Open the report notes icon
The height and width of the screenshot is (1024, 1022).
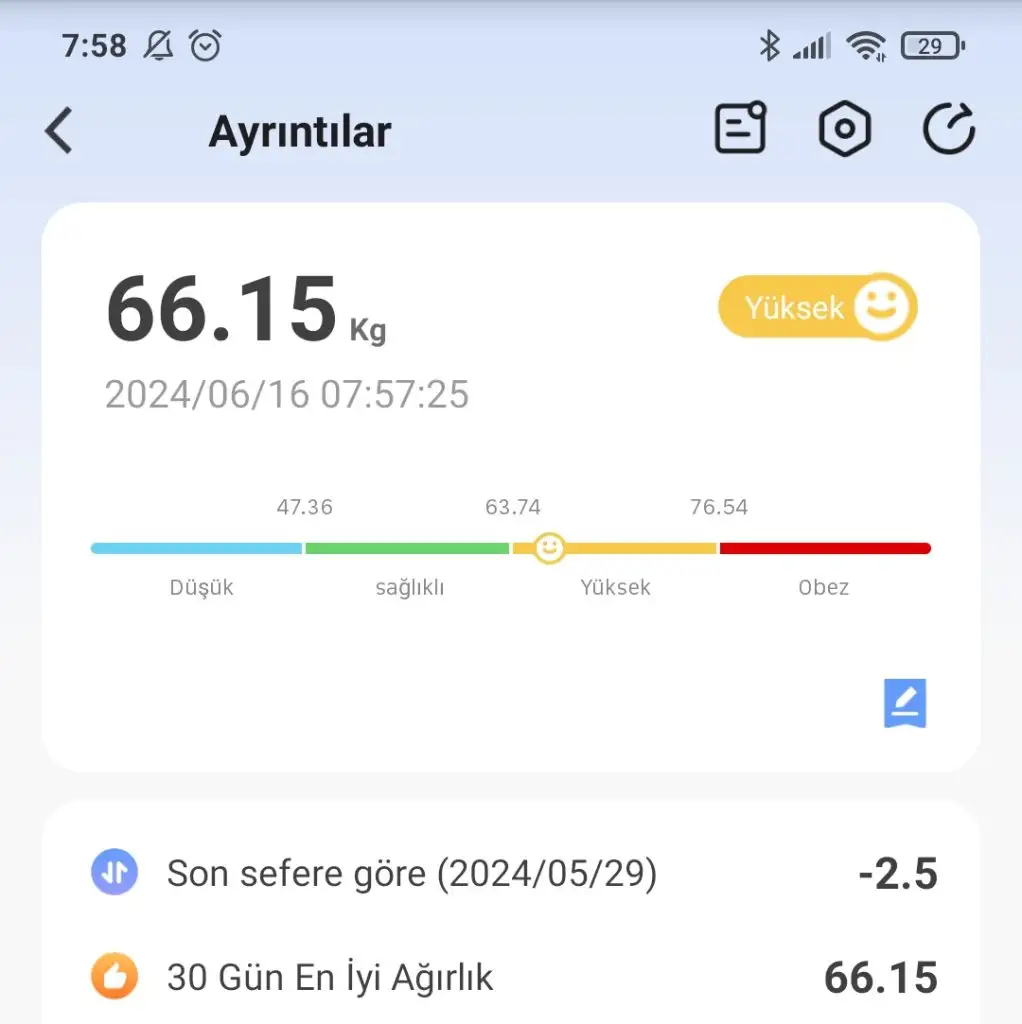[740, 129]
